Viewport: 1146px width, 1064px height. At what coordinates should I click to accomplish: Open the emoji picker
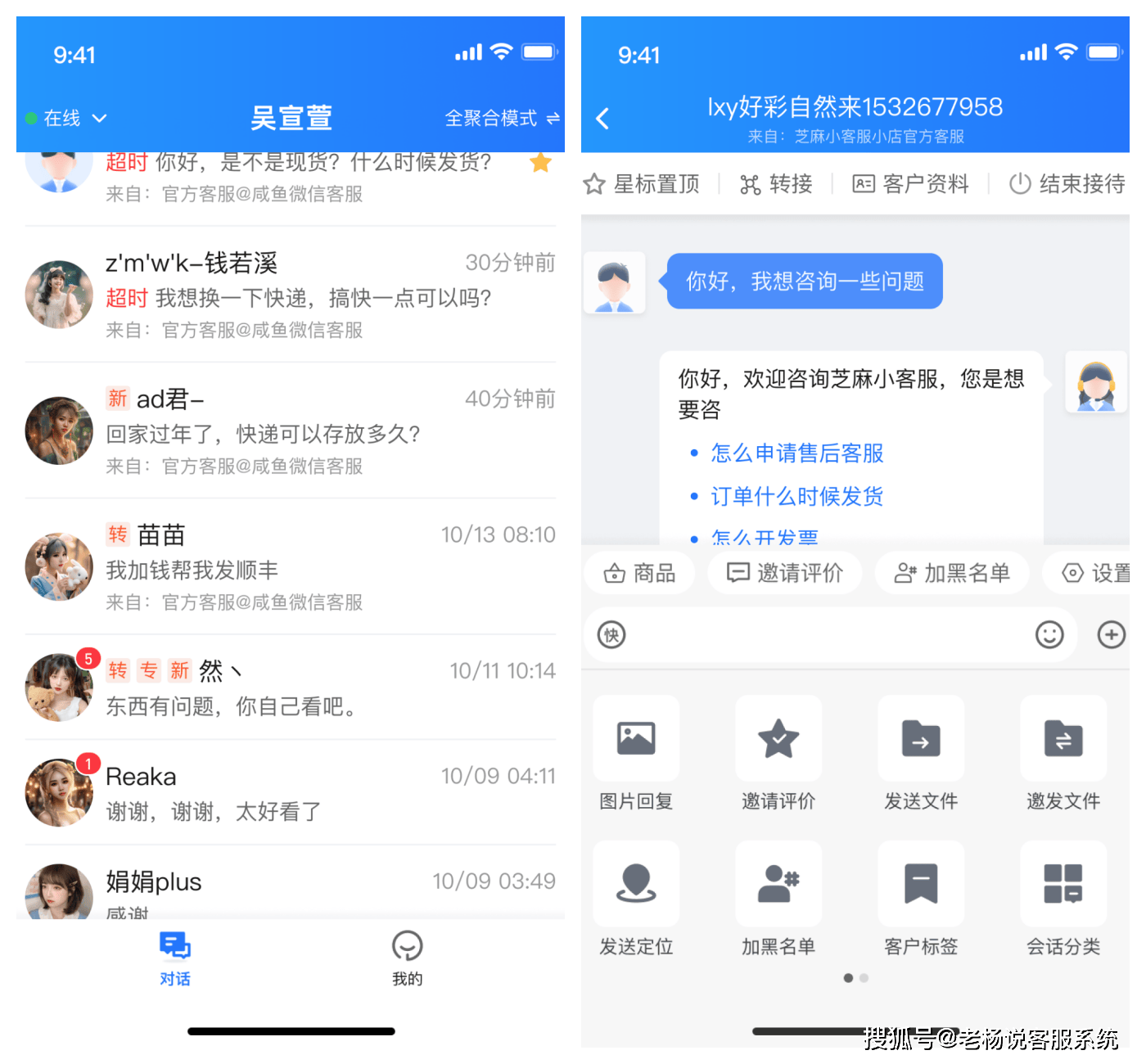click(1049, 634)
